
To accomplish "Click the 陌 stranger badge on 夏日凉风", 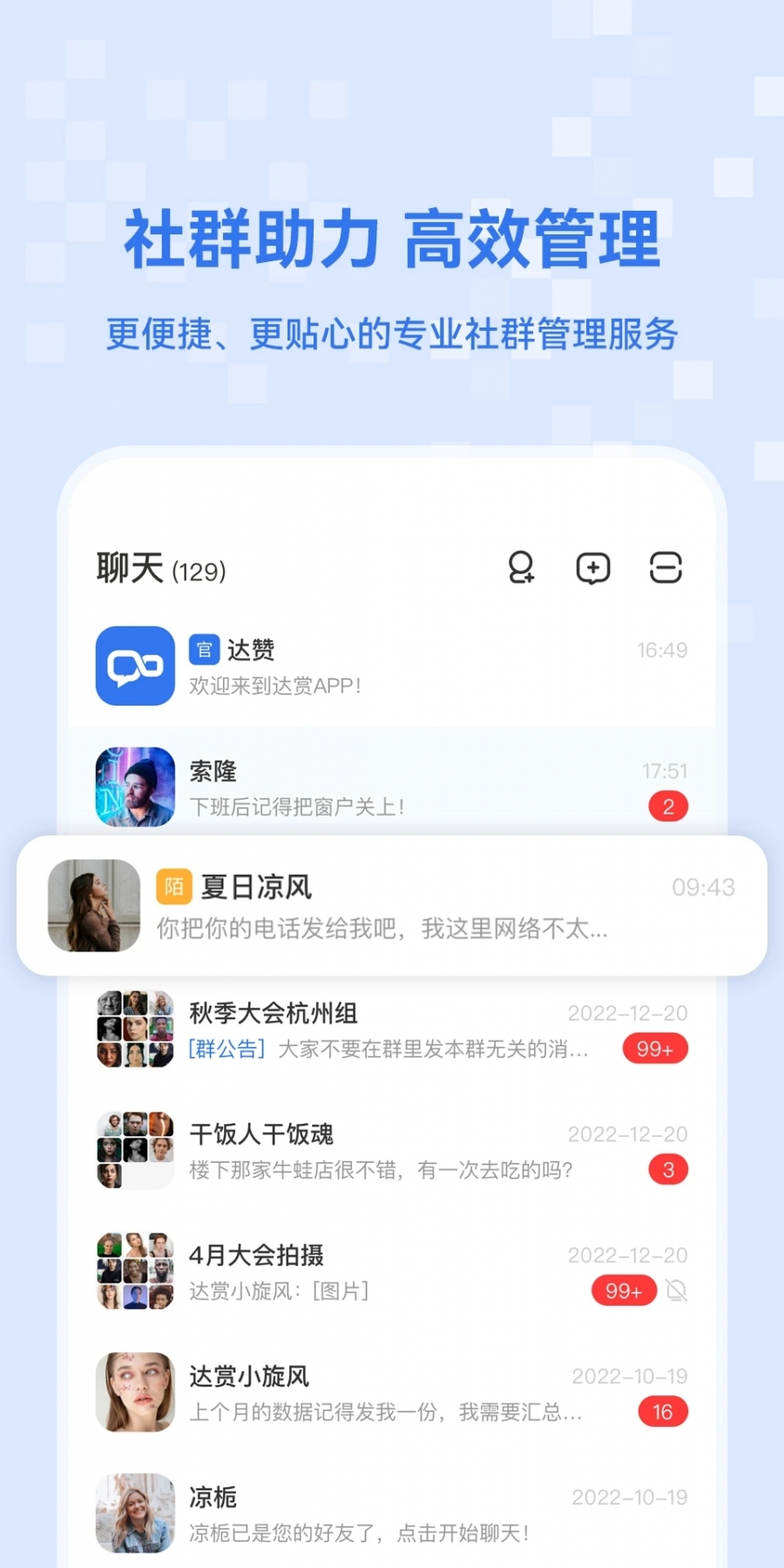I will tap(173, 887).
